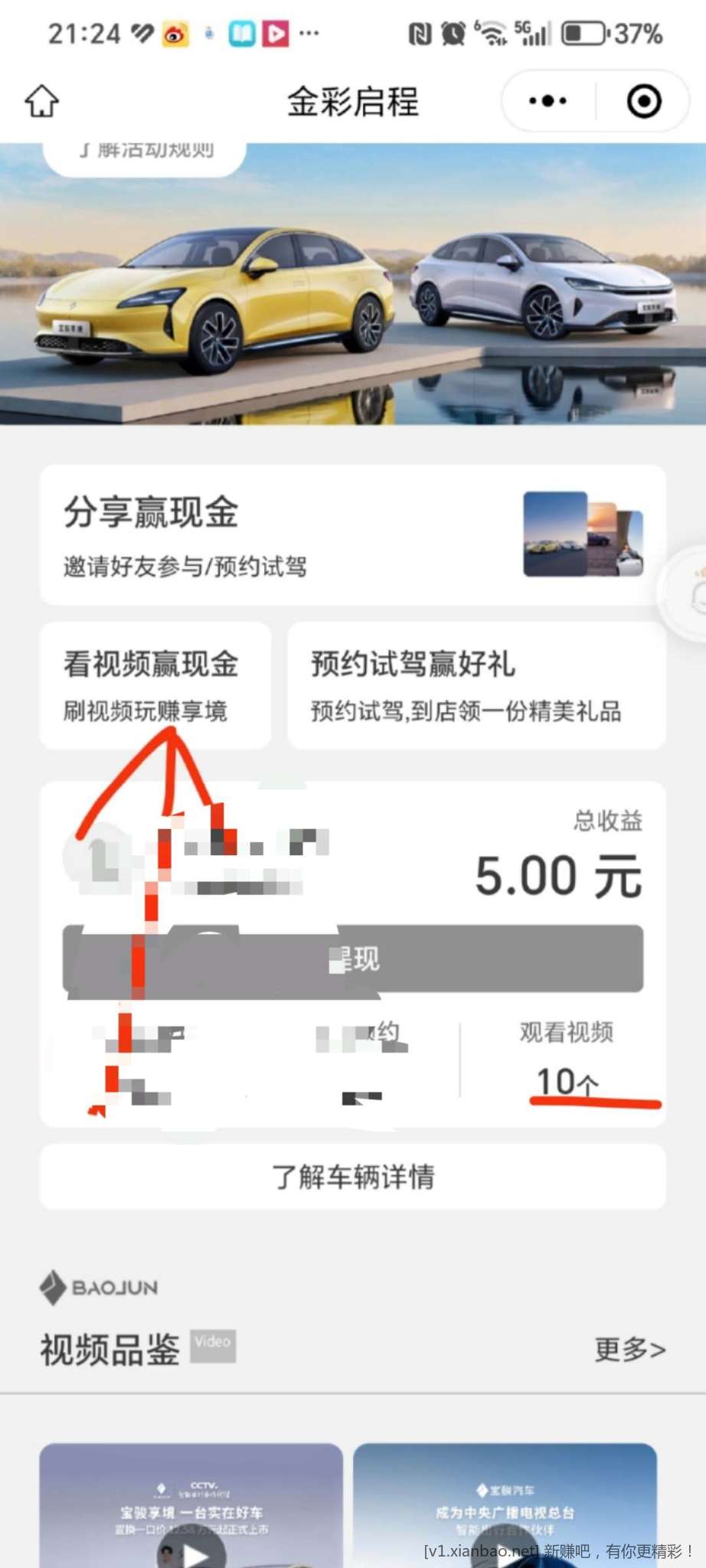Viewport: 706px width, 1568px height.
Task: Open 更多 in the 视频品鉴 section
Action: coord(629,1349)
